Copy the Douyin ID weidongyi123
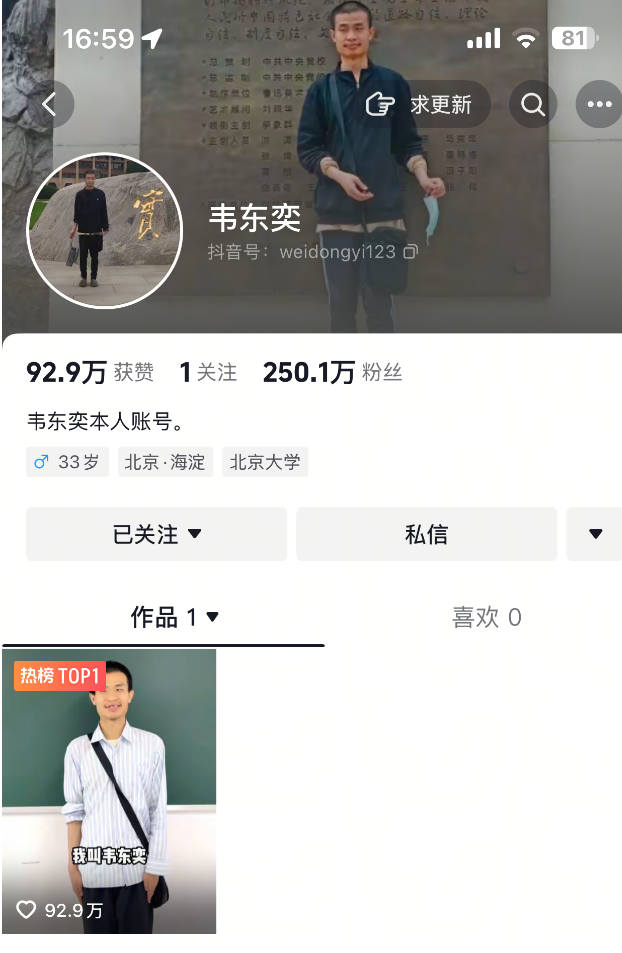 (x=410, y=252)
